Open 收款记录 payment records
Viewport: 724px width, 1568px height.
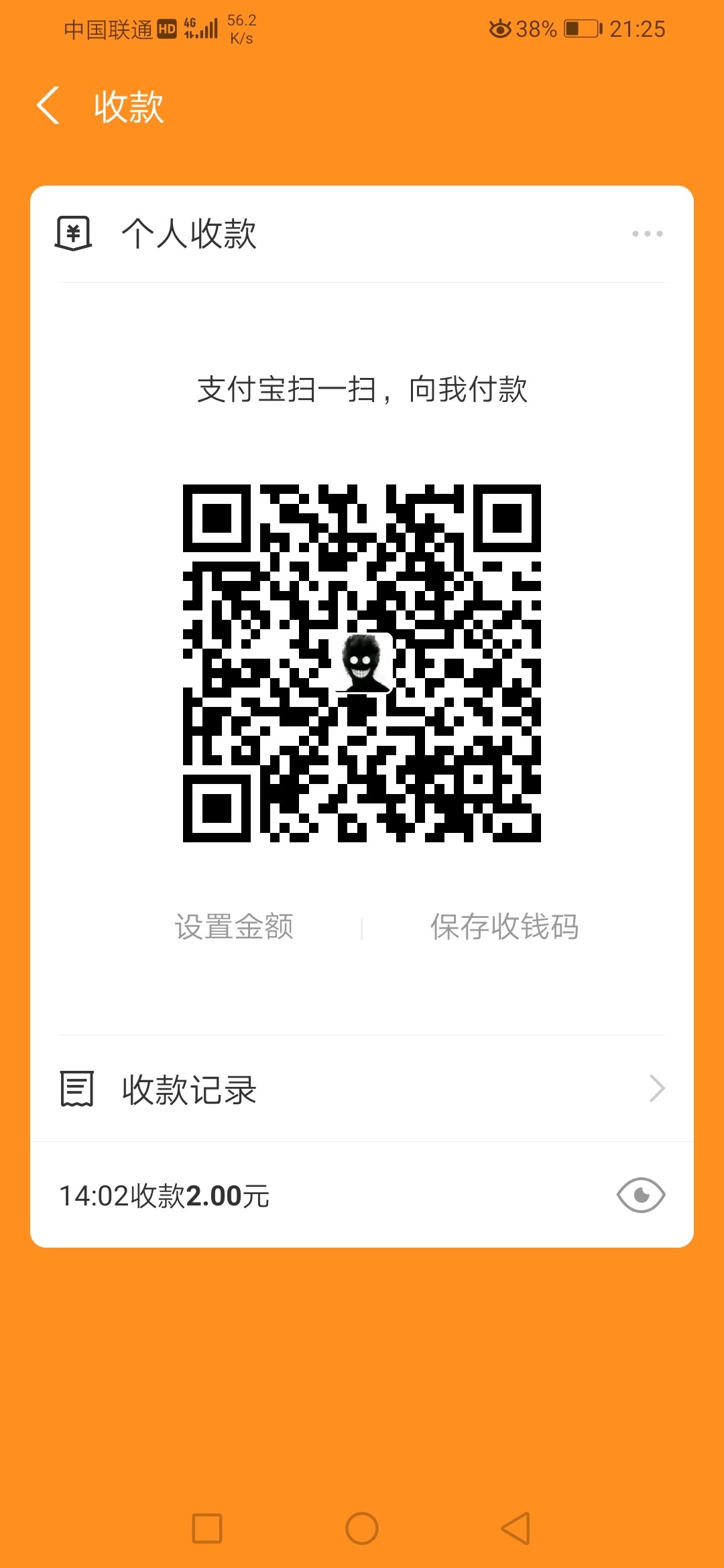(362, 1089)
